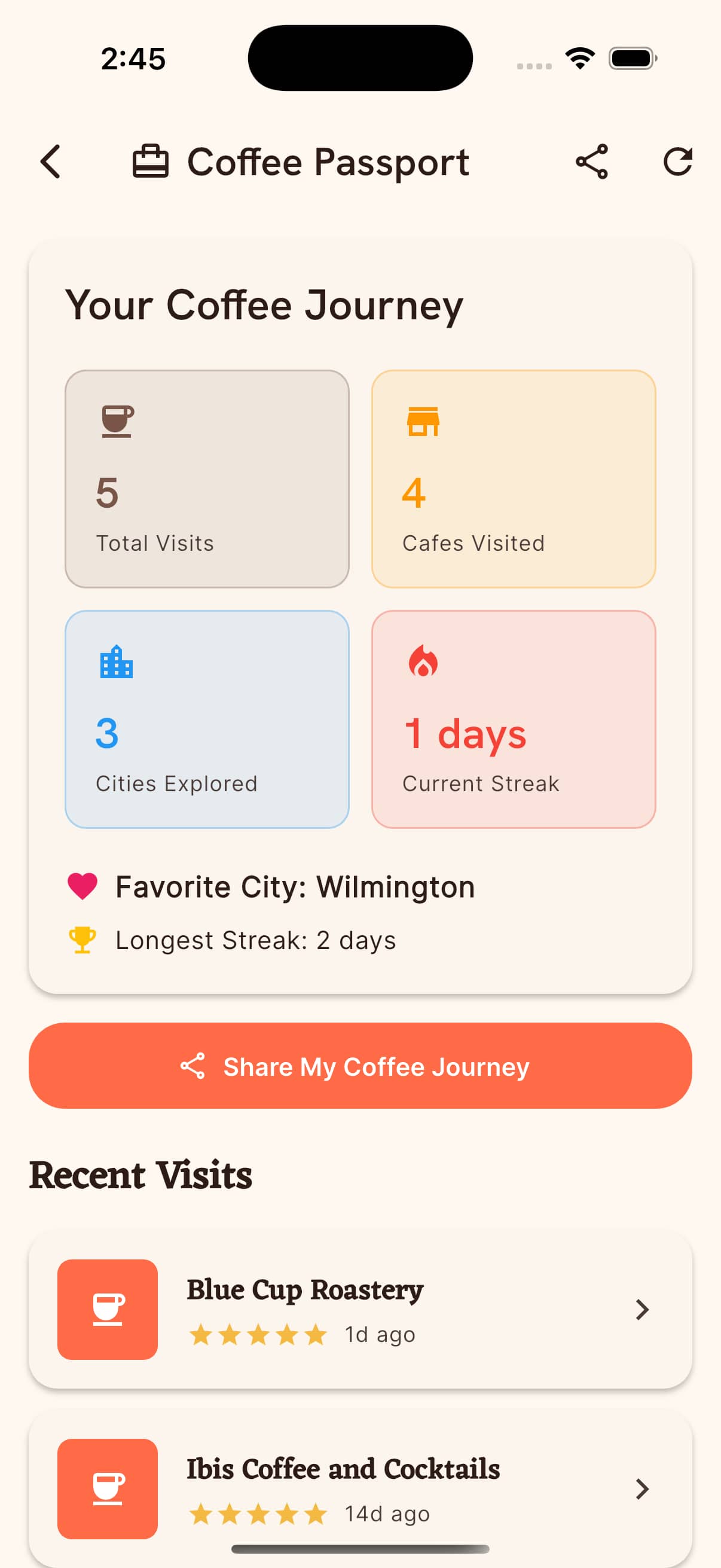Click the heart icon beside Favorite City
Viewport: 721px width, 1568px height.
(x=82, y=886)
